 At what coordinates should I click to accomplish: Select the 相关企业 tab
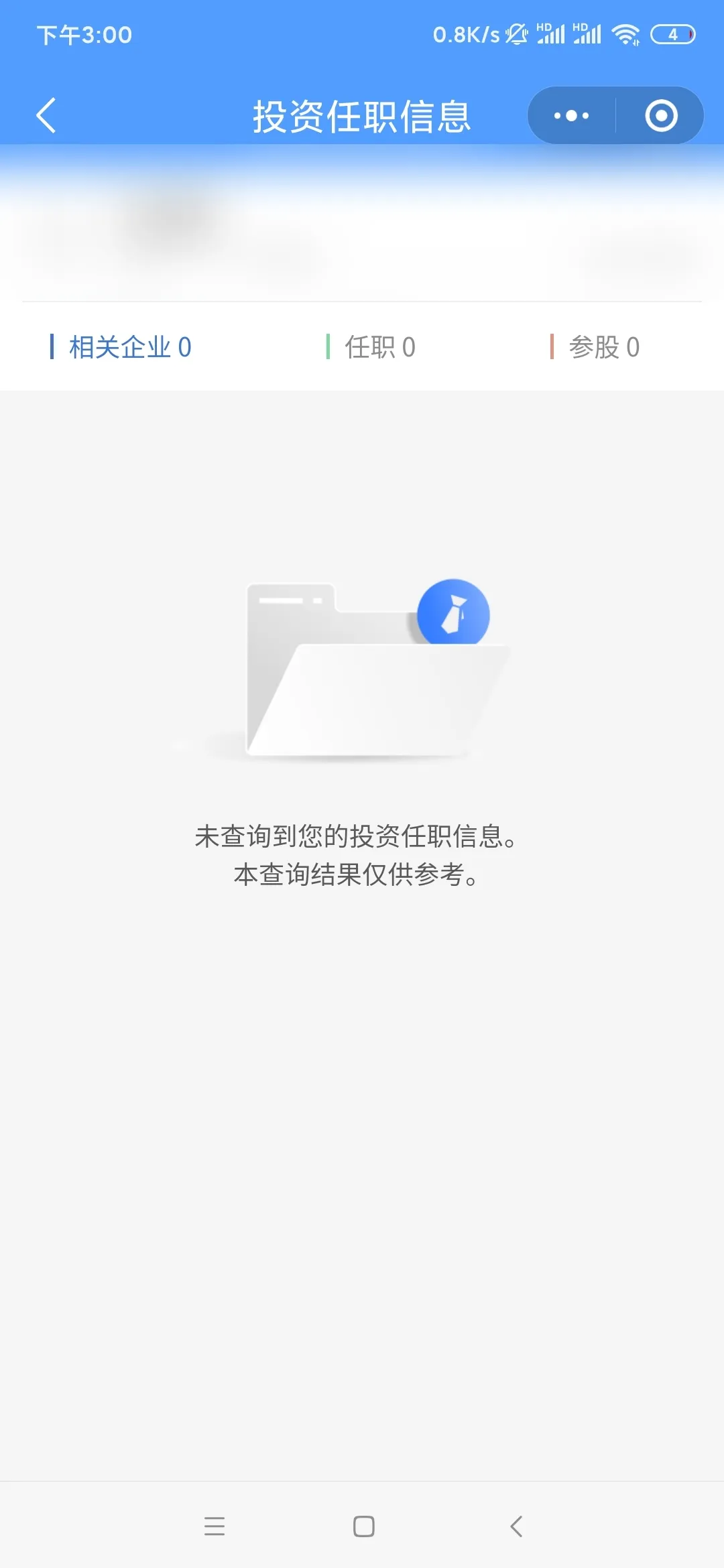[130, 347]
